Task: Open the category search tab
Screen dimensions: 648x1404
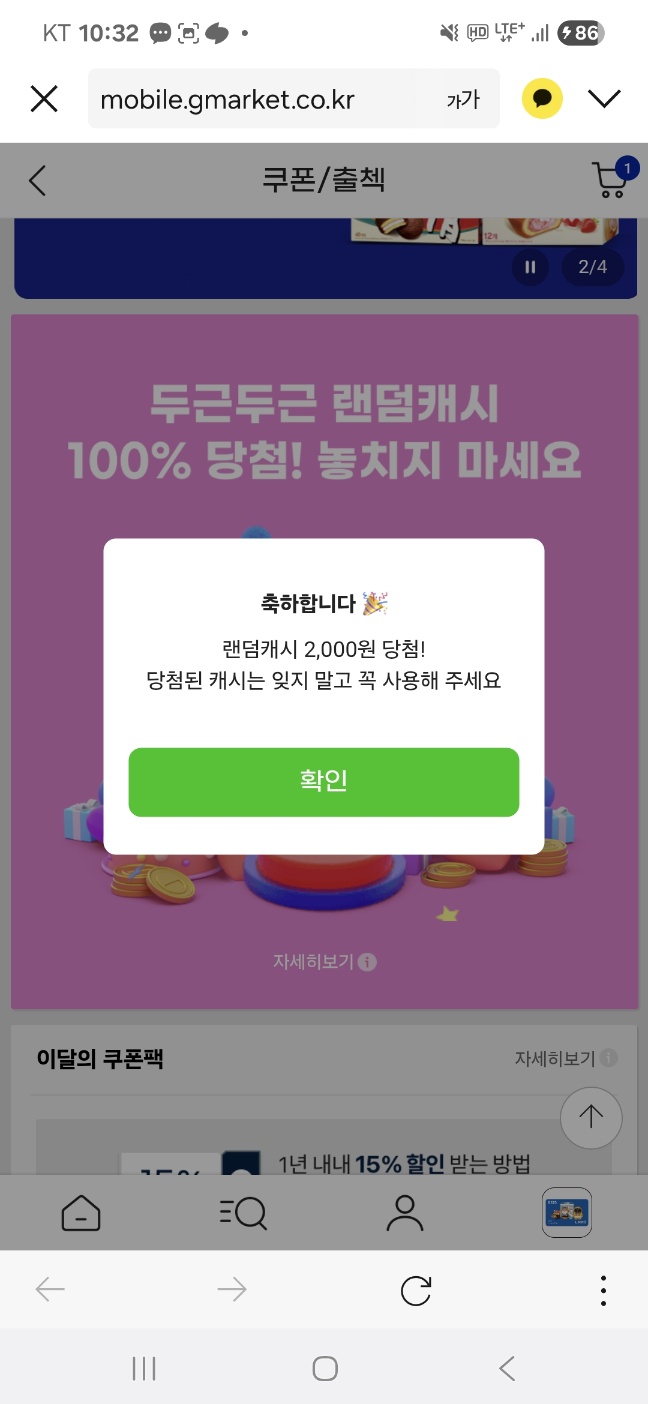Action: tap(243, 1213)
